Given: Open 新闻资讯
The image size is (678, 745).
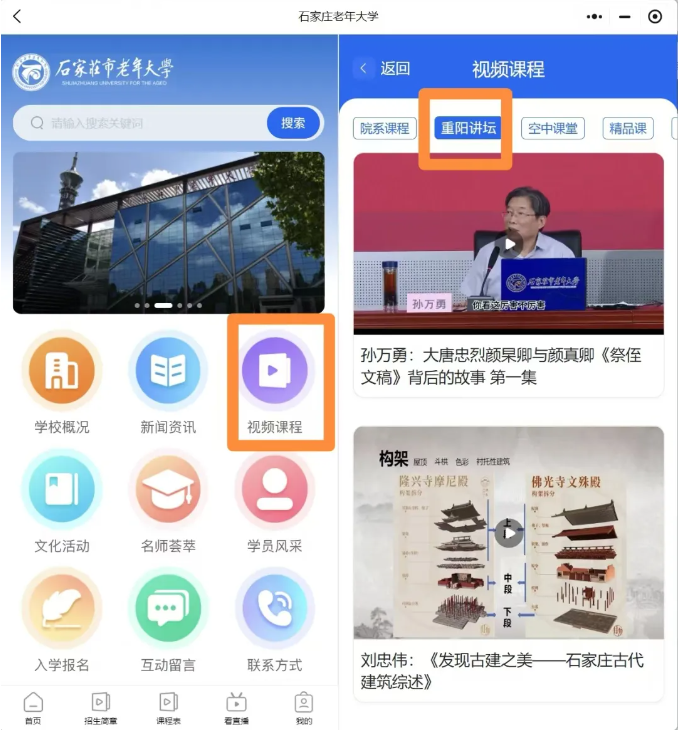Looking at the screenshot, I should (x=168, y=372).
